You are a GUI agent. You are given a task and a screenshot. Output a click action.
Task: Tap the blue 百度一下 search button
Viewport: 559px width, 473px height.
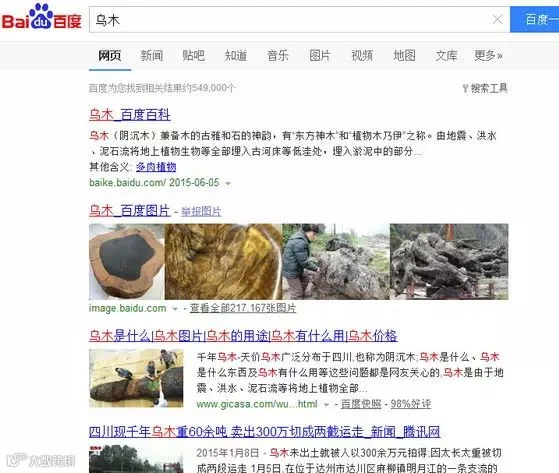tap(535, 20)
